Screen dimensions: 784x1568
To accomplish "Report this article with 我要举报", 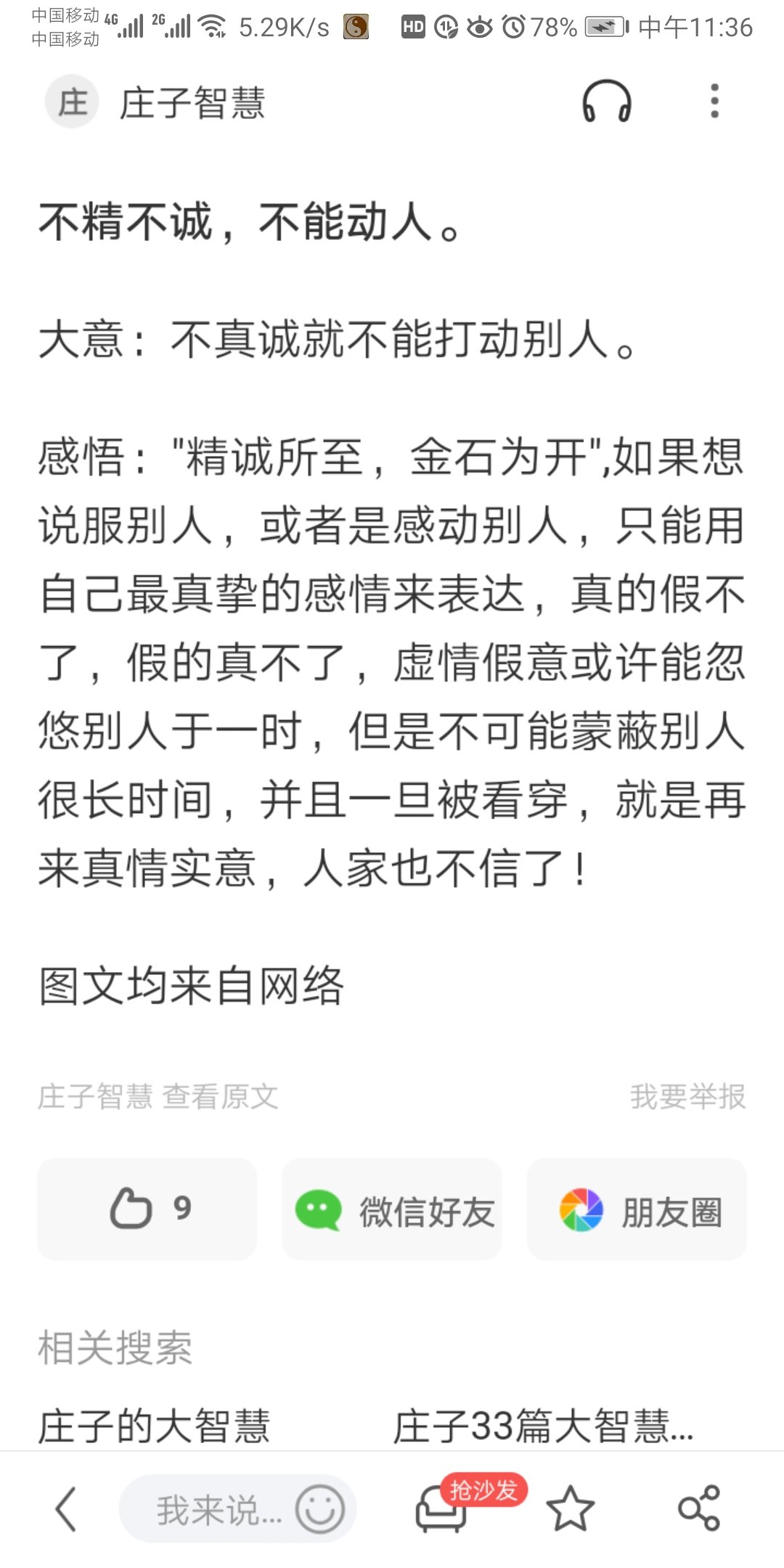I will (x=687, y=1097).
